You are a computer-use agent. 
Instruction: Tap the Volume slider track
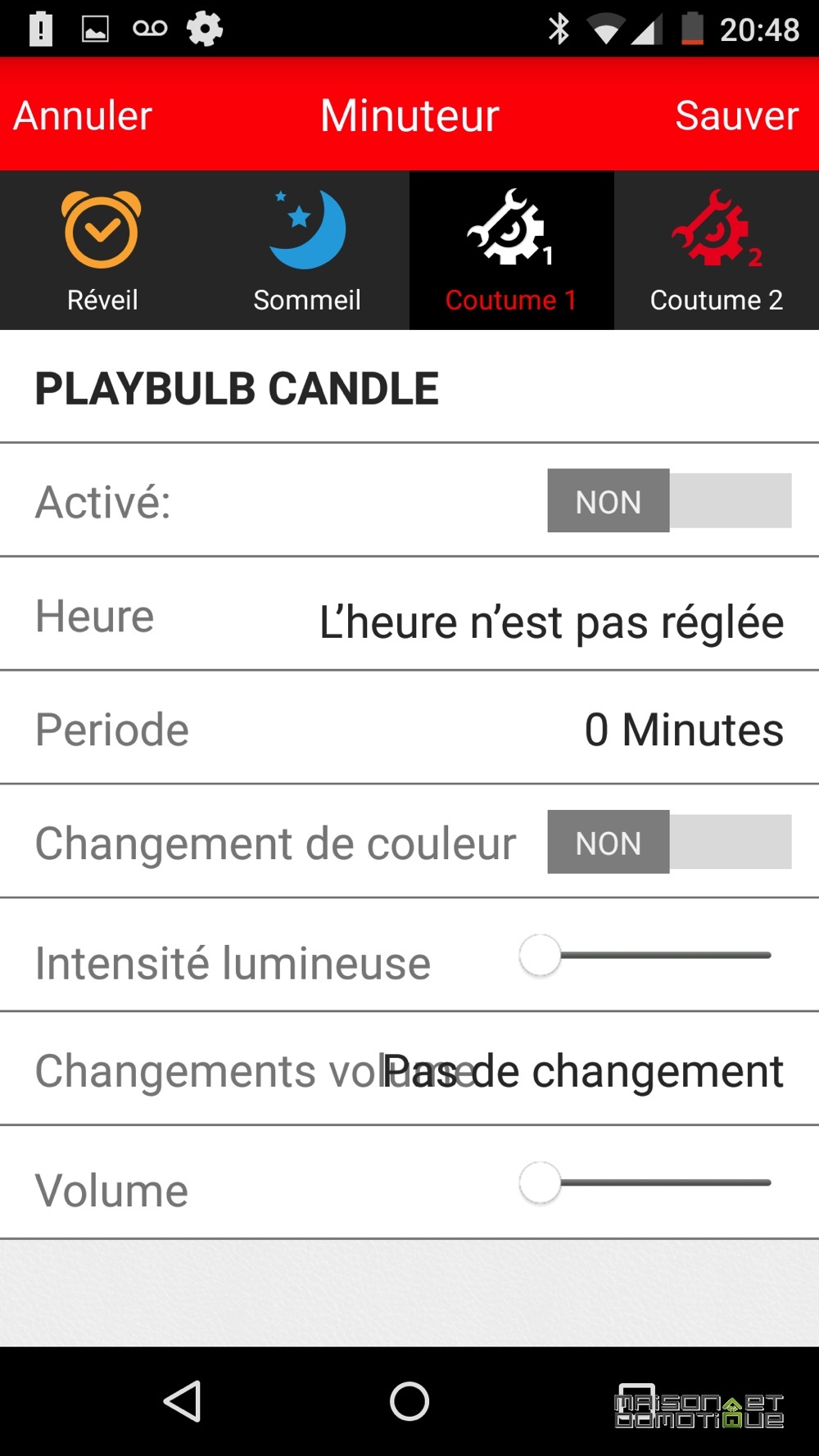pyautogui.click(x=645, y=1182)
